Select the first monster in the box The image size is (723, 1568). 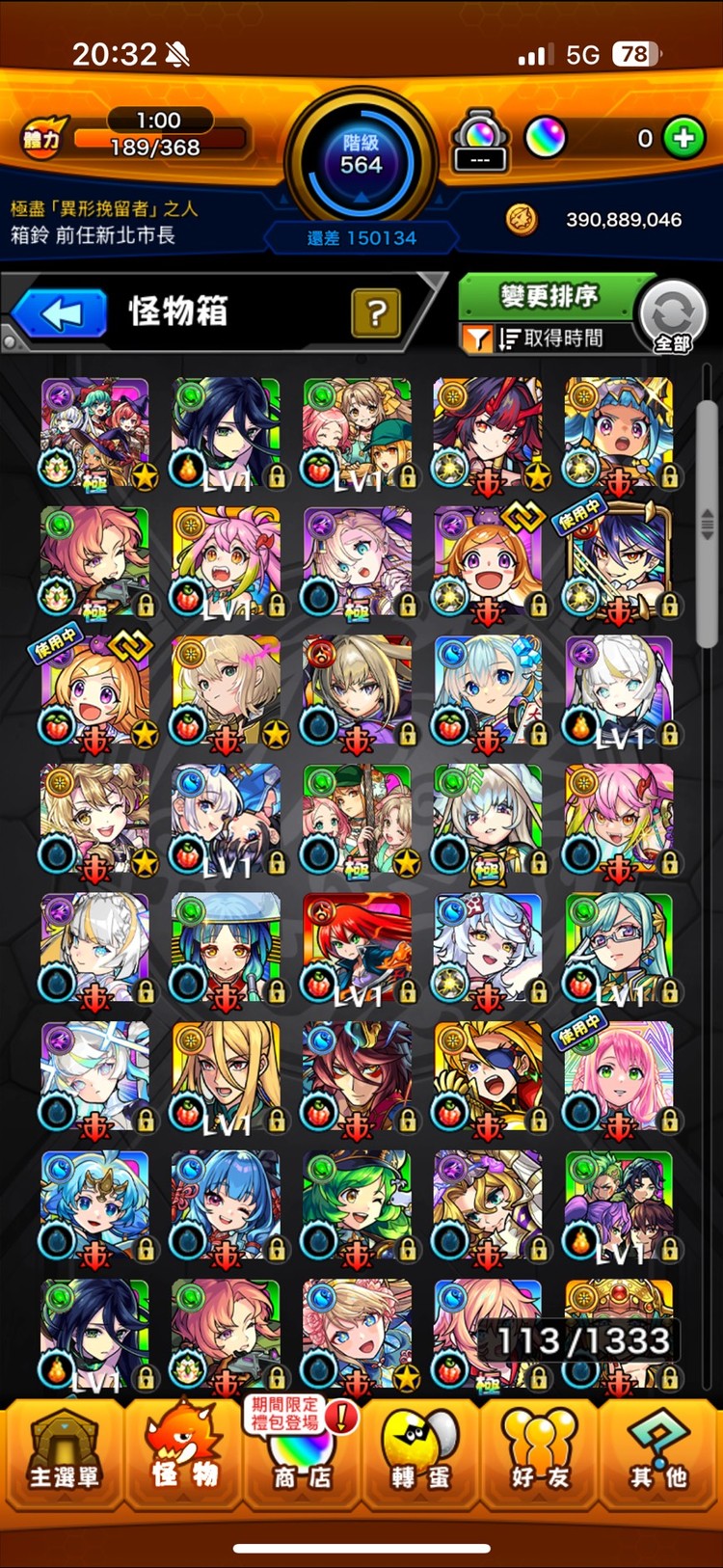pyautogui.click(x=94, y=432)
